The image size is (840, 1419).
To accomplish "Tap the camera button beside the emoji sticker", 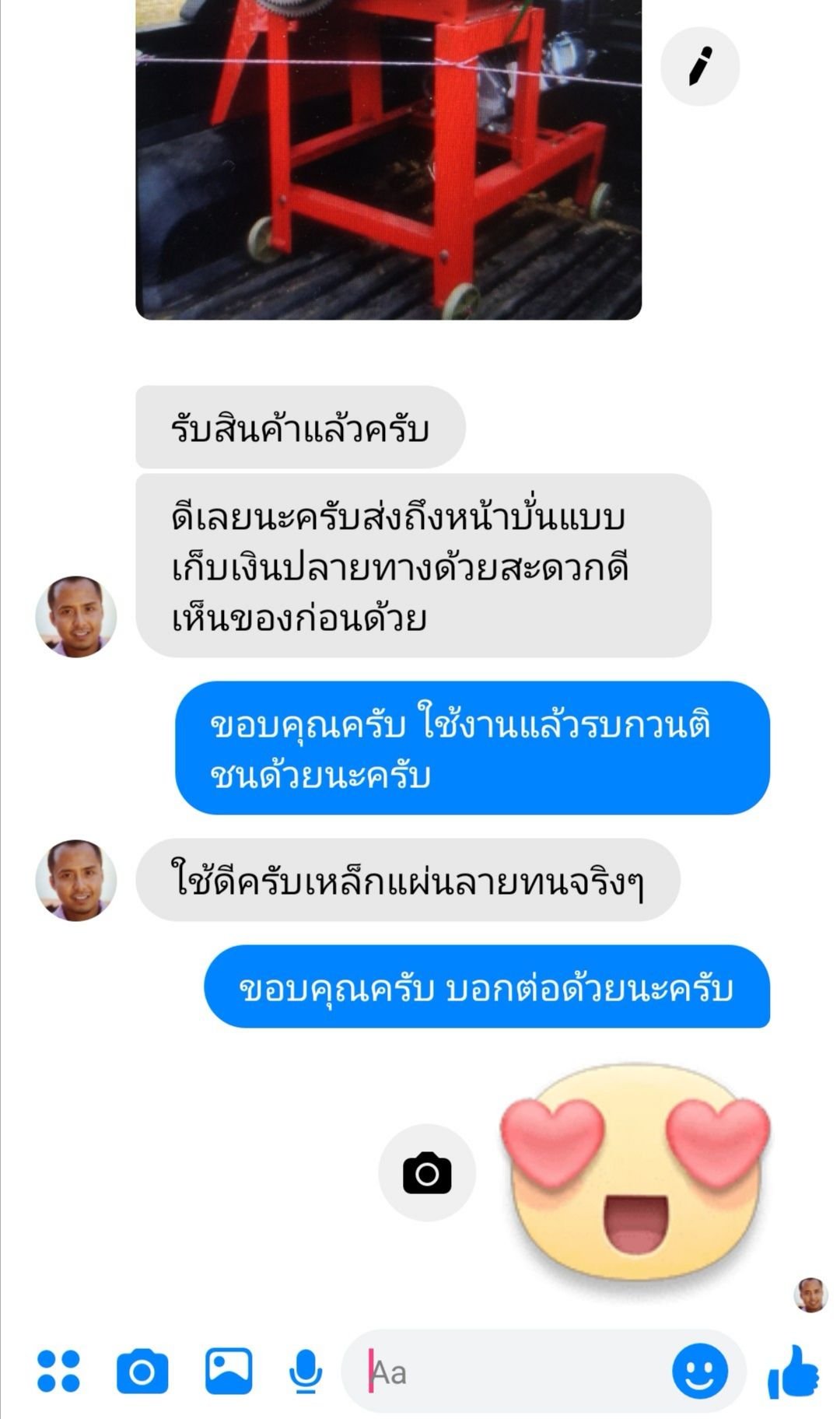I will point(427,1172).
